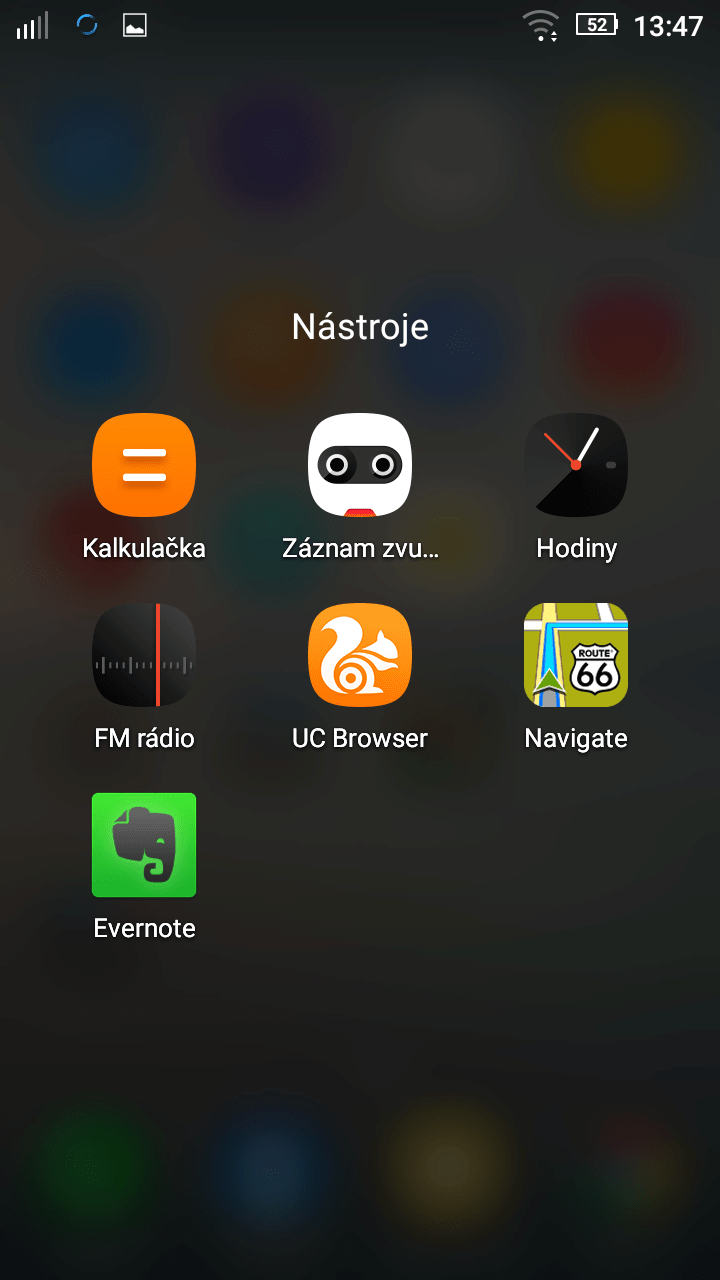
Task: Open the Hodiny clock app
Action: point(576,466)
